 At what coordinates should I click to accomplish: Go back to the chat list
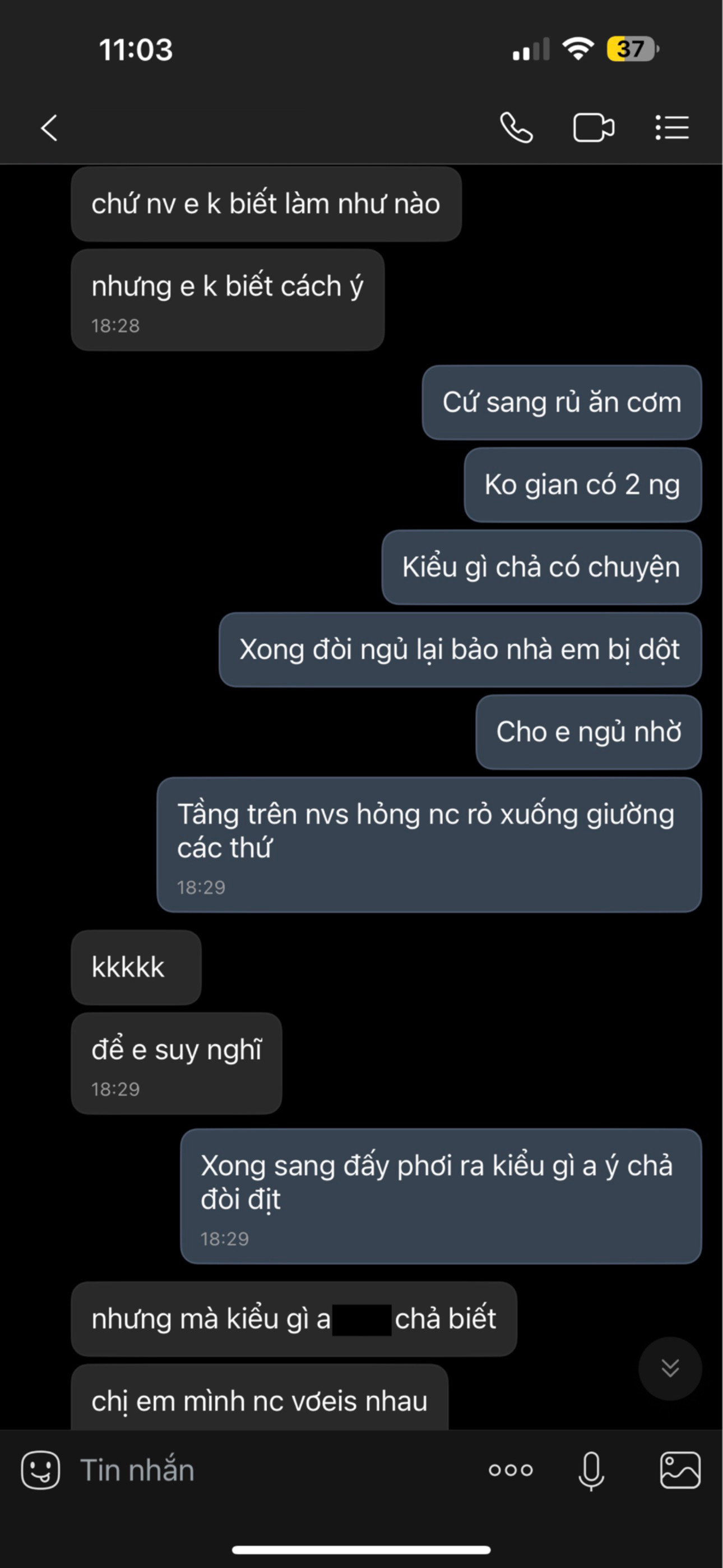49,128
